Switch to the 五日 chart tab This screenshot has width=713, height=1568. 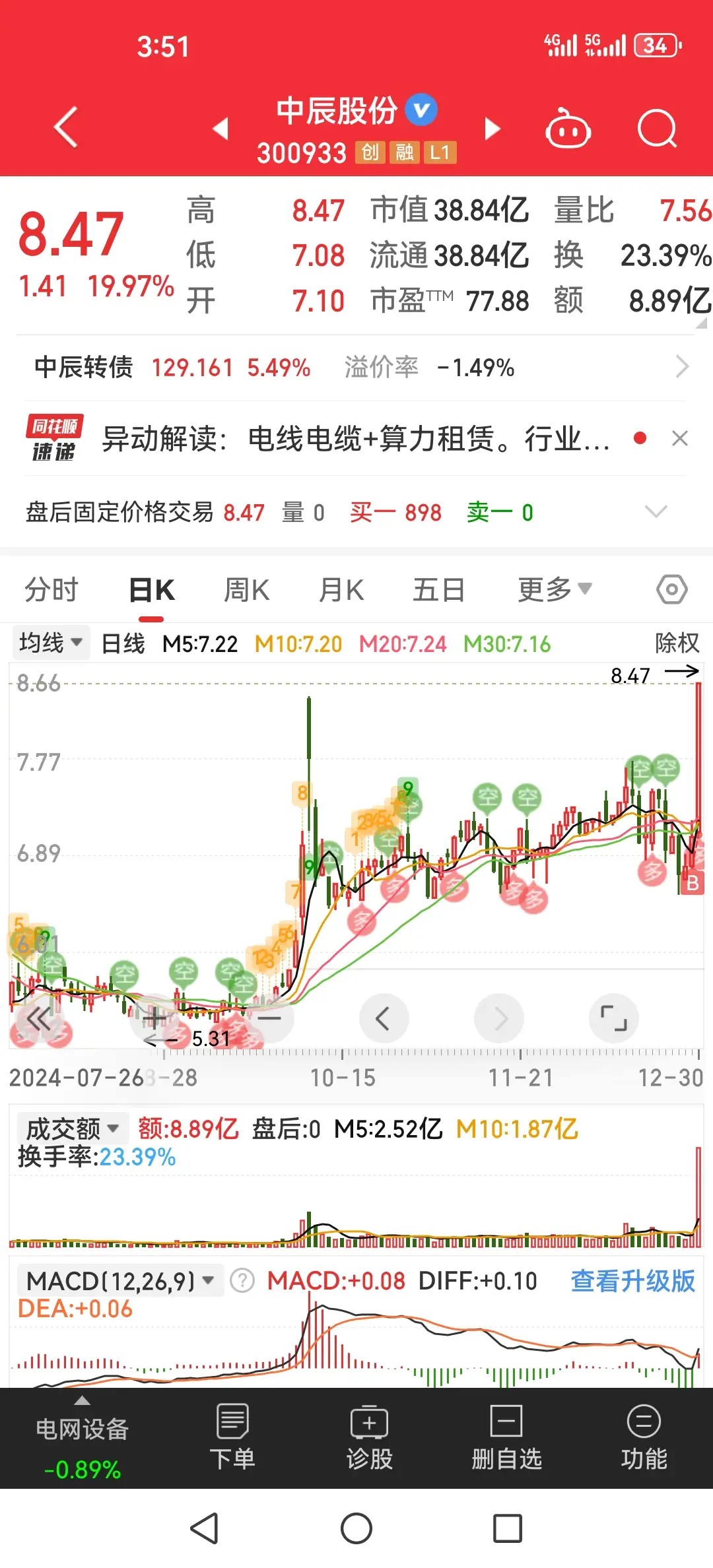click(439, 589)
